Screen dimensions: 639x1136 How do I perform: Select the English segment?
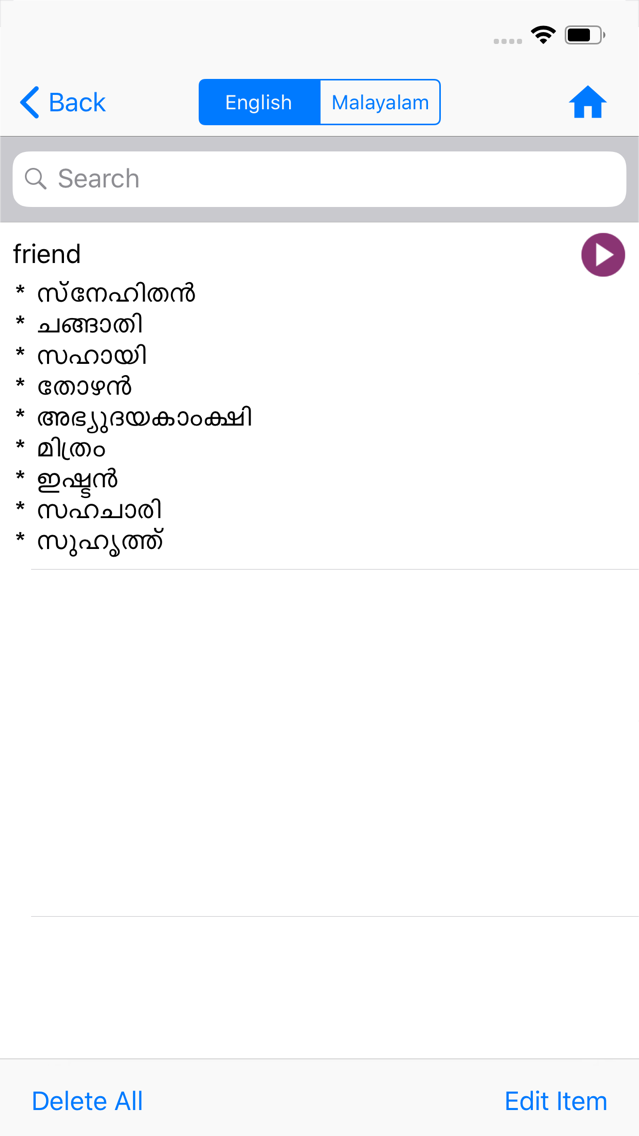259,102
